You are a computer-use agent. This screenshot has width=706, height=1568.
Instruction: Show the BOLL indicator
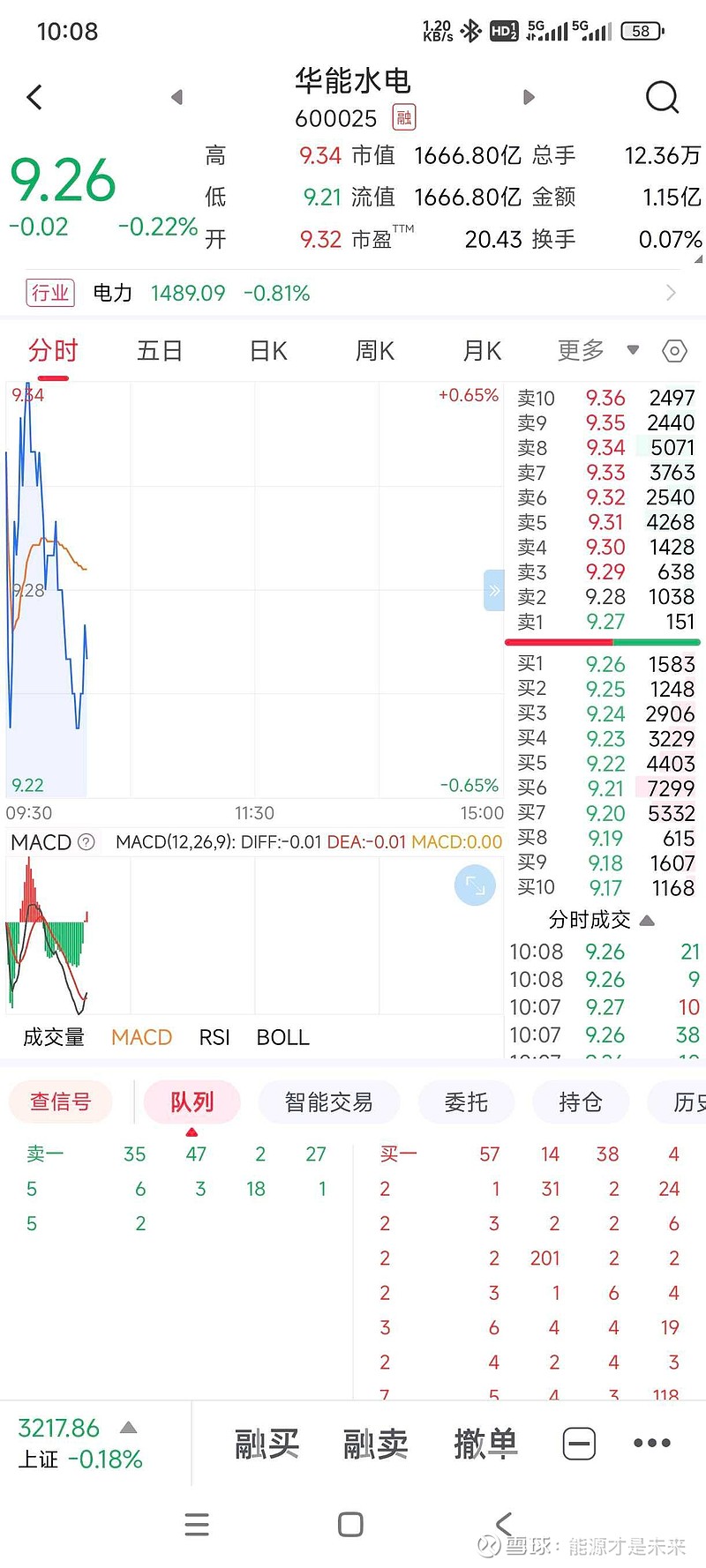[x=282, y=1037]
